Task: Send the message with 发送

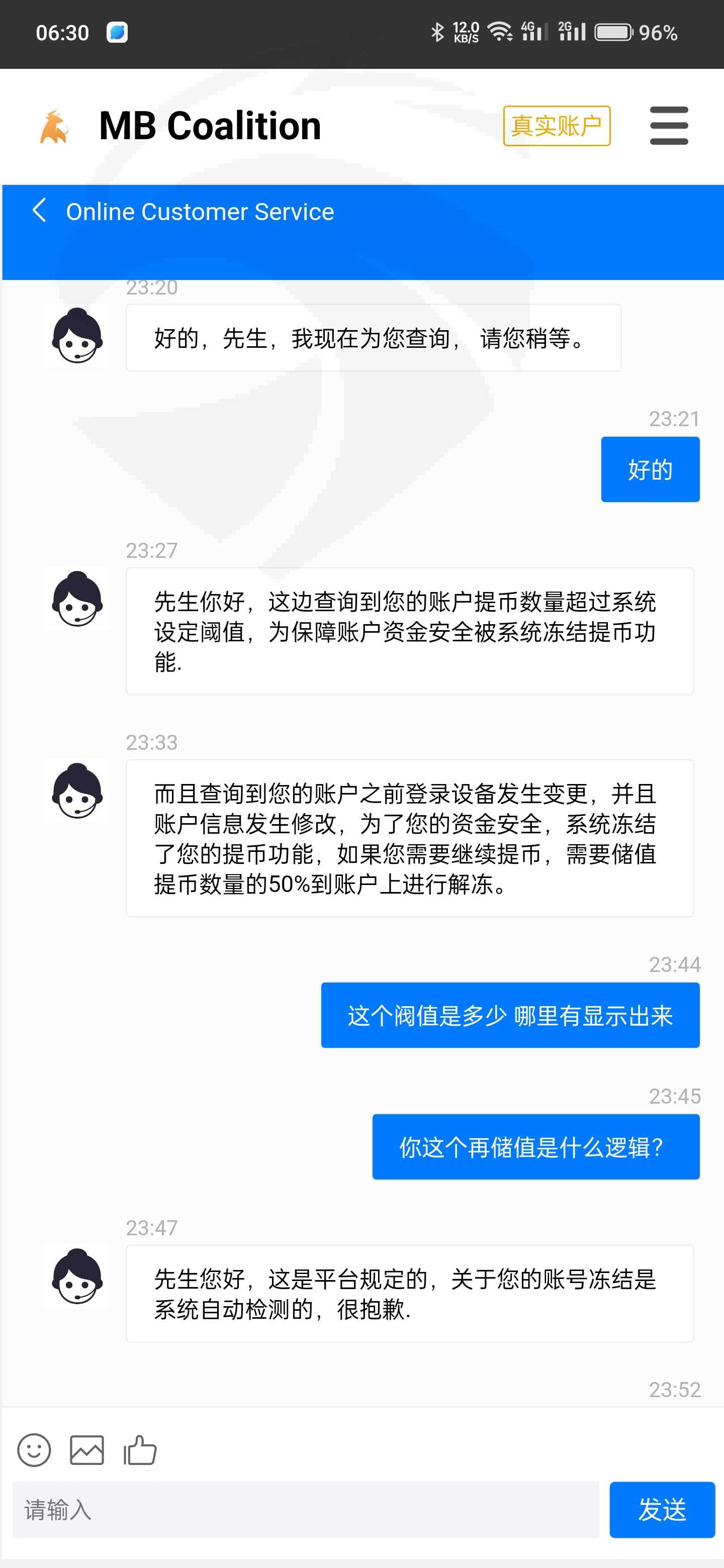Action: (x=662, y=1510)
